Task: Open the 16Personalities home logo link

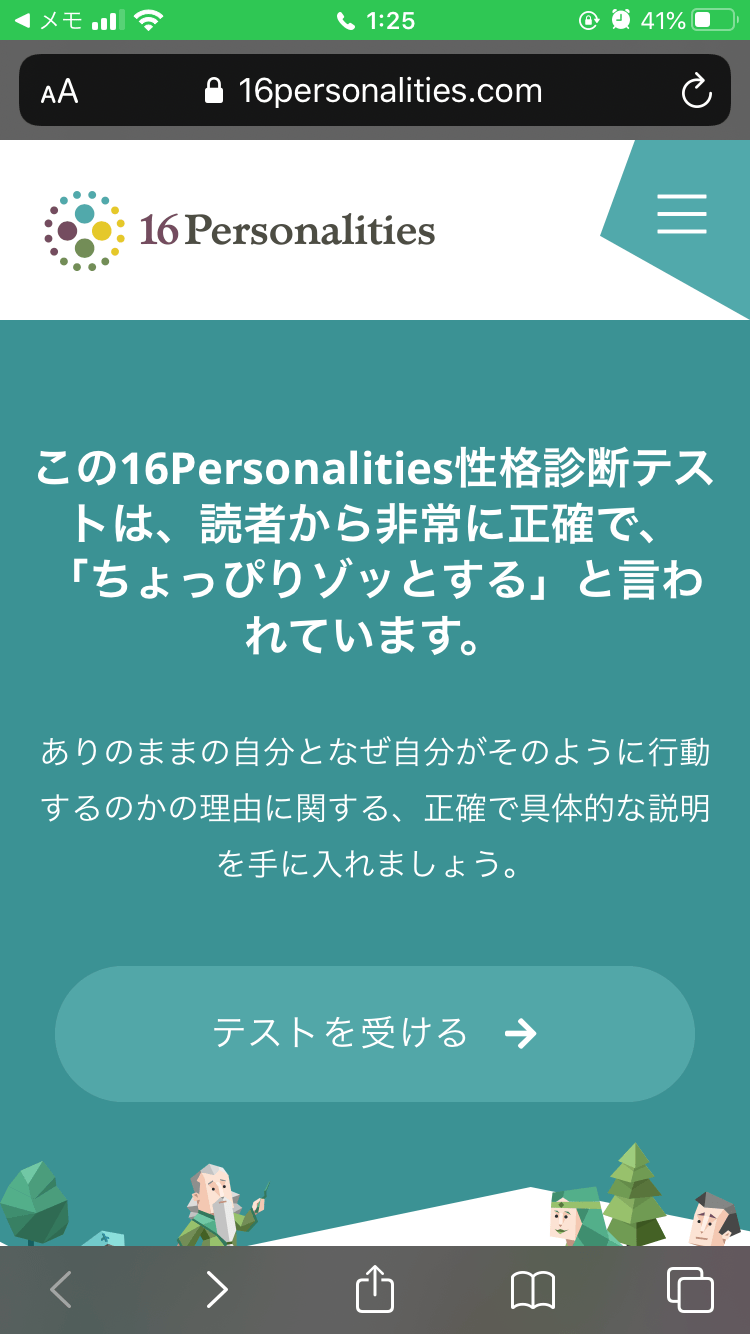Action: tap(240, 230)
